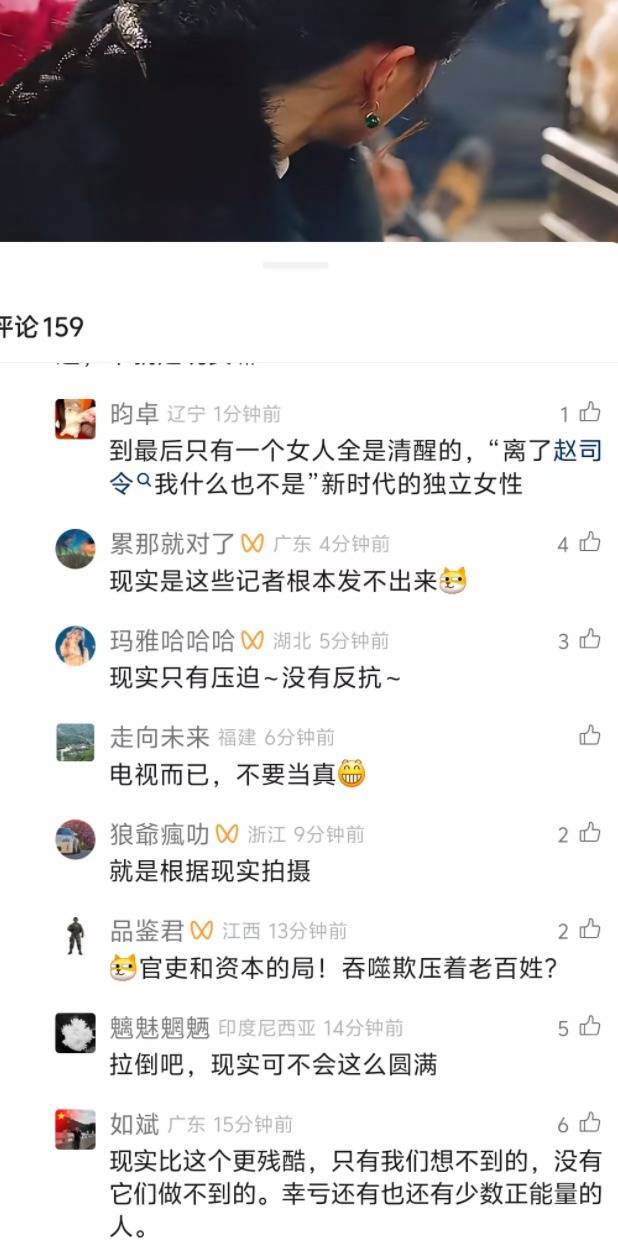
Task: Like the comment by 累那就对了
Action: pos(590,543)
